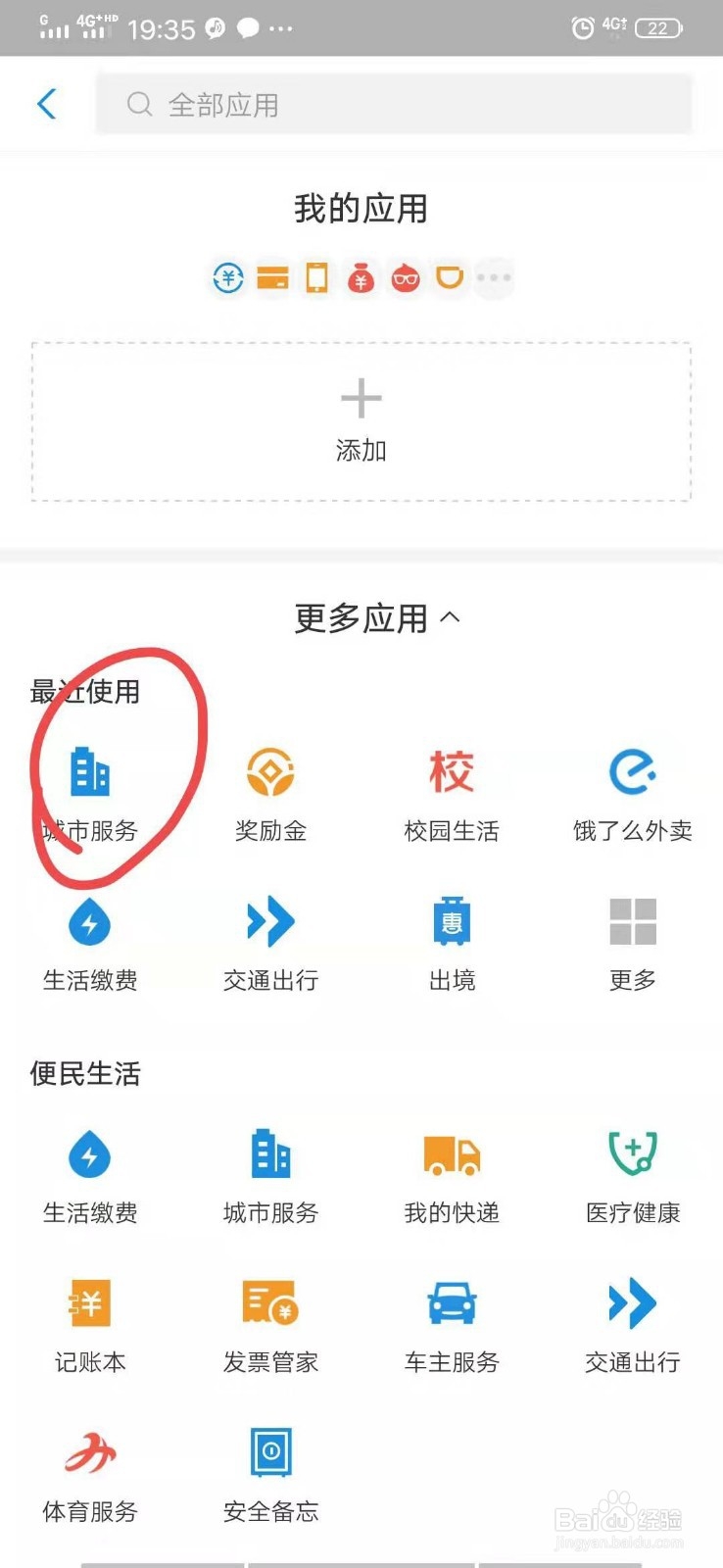Open 我的快递 delivery service

(451, 1156)
